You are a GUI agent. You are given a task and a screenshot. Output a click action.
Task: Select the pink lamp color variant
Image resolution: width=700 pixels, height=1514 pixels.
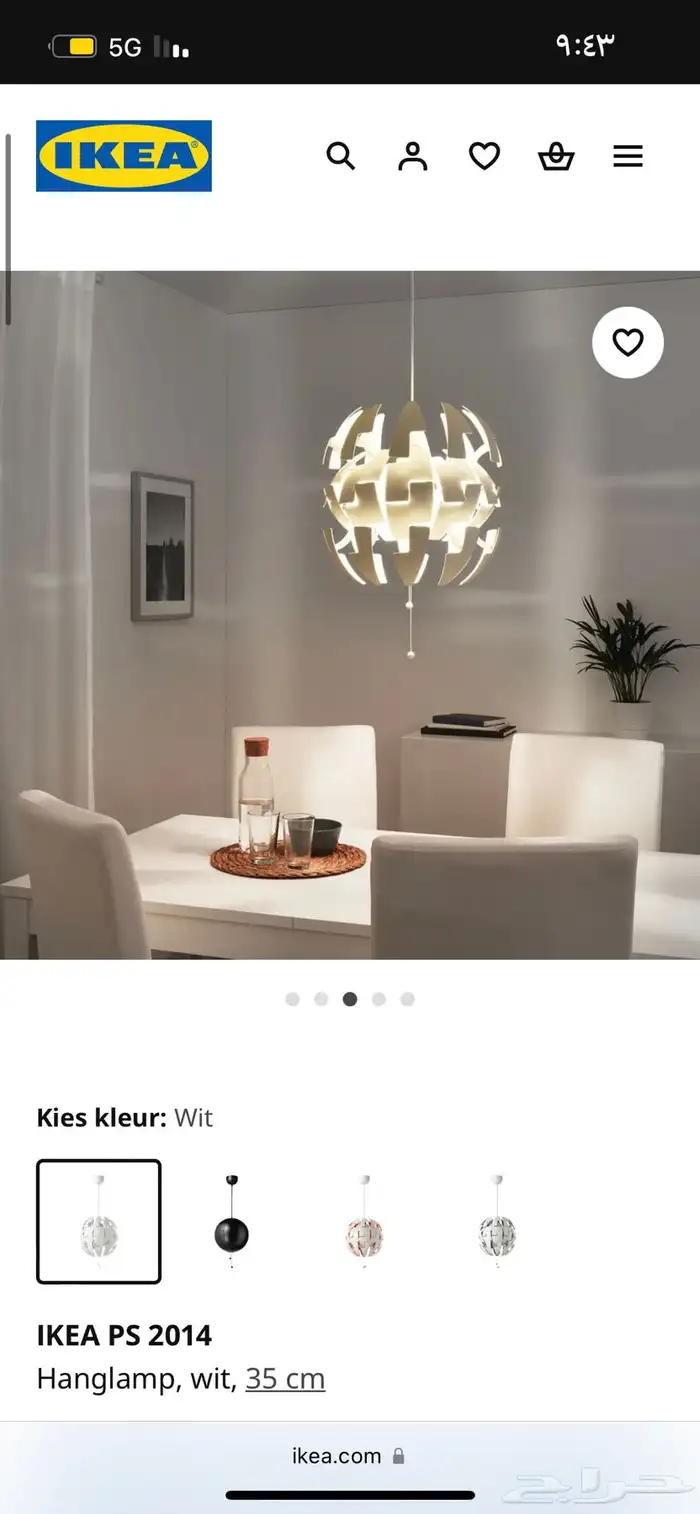click(364, 1222)
